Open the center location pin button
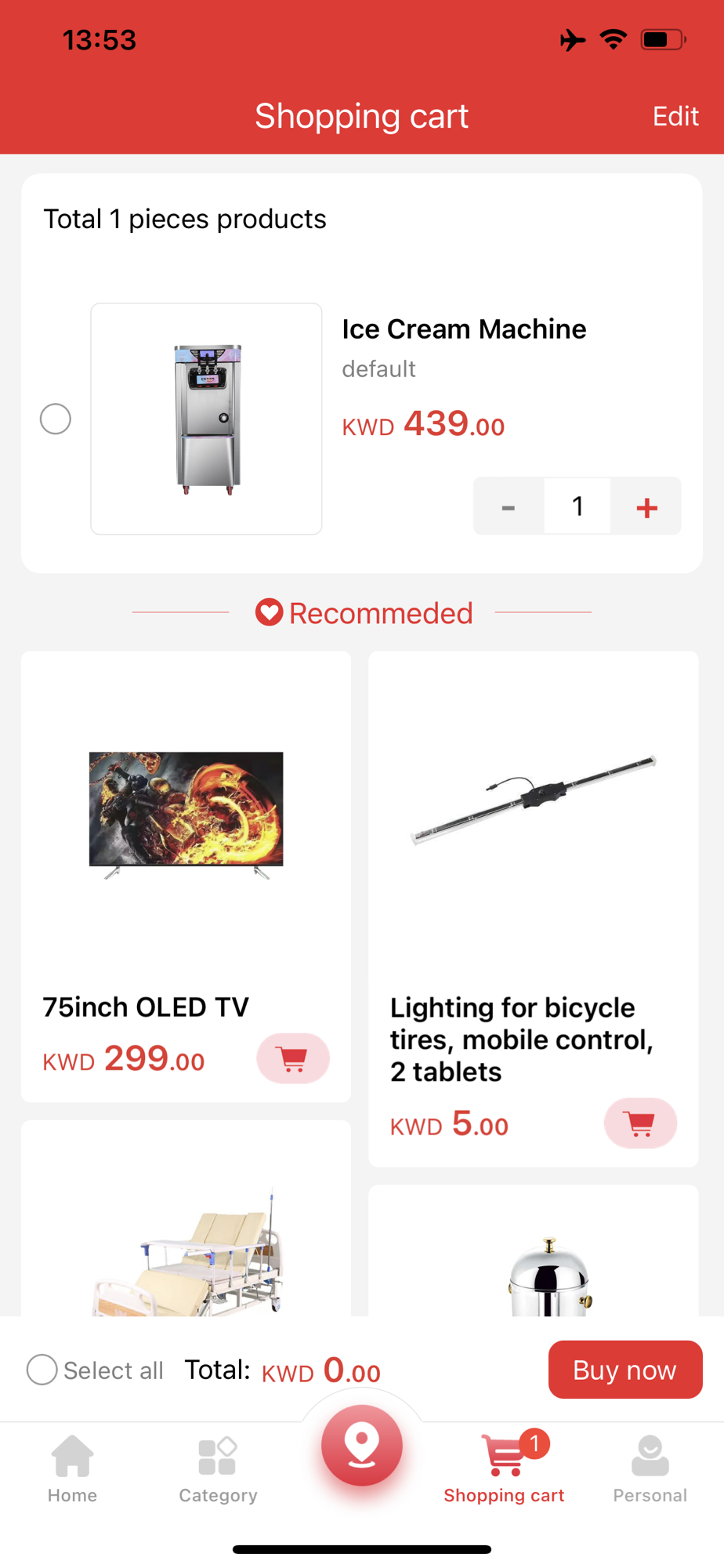Image resolution: width=724 pixels, height=1568 pixels. point(361,1445)
